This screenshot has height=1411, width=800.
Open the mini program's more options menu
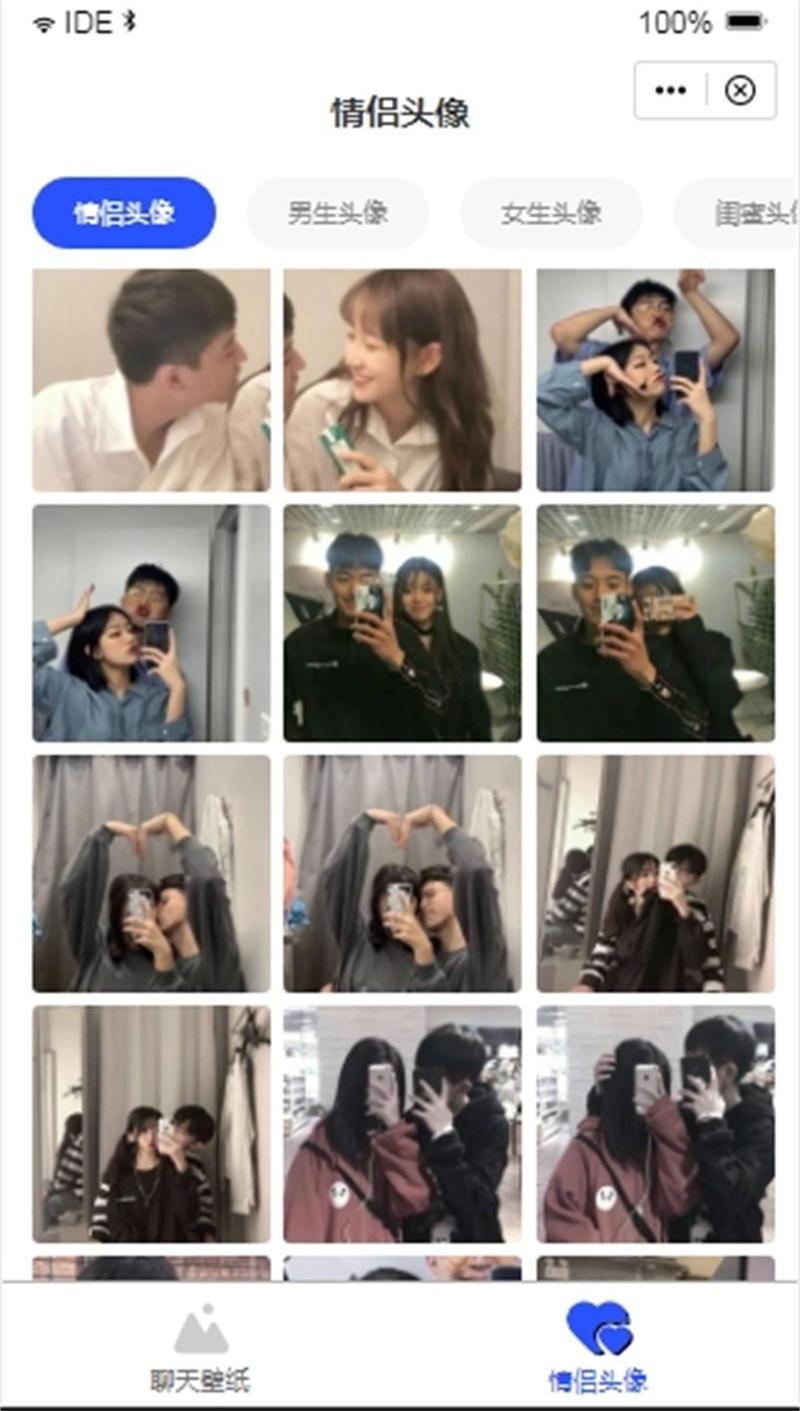click(x=670, y=91)
